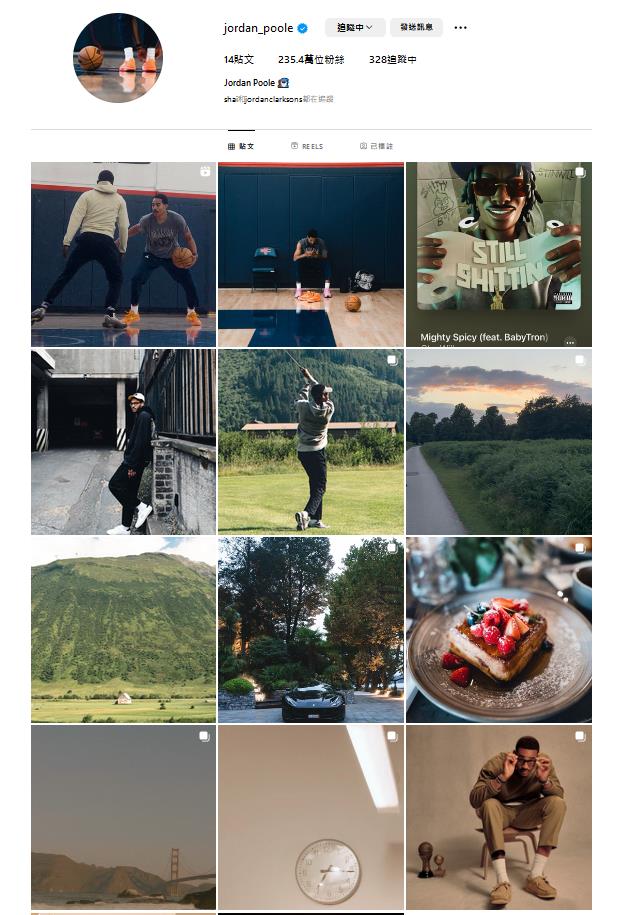This screenshot has width=620, height=915.
Task: Switch to the 貼文 posts tab
Action: click(241, 146)
